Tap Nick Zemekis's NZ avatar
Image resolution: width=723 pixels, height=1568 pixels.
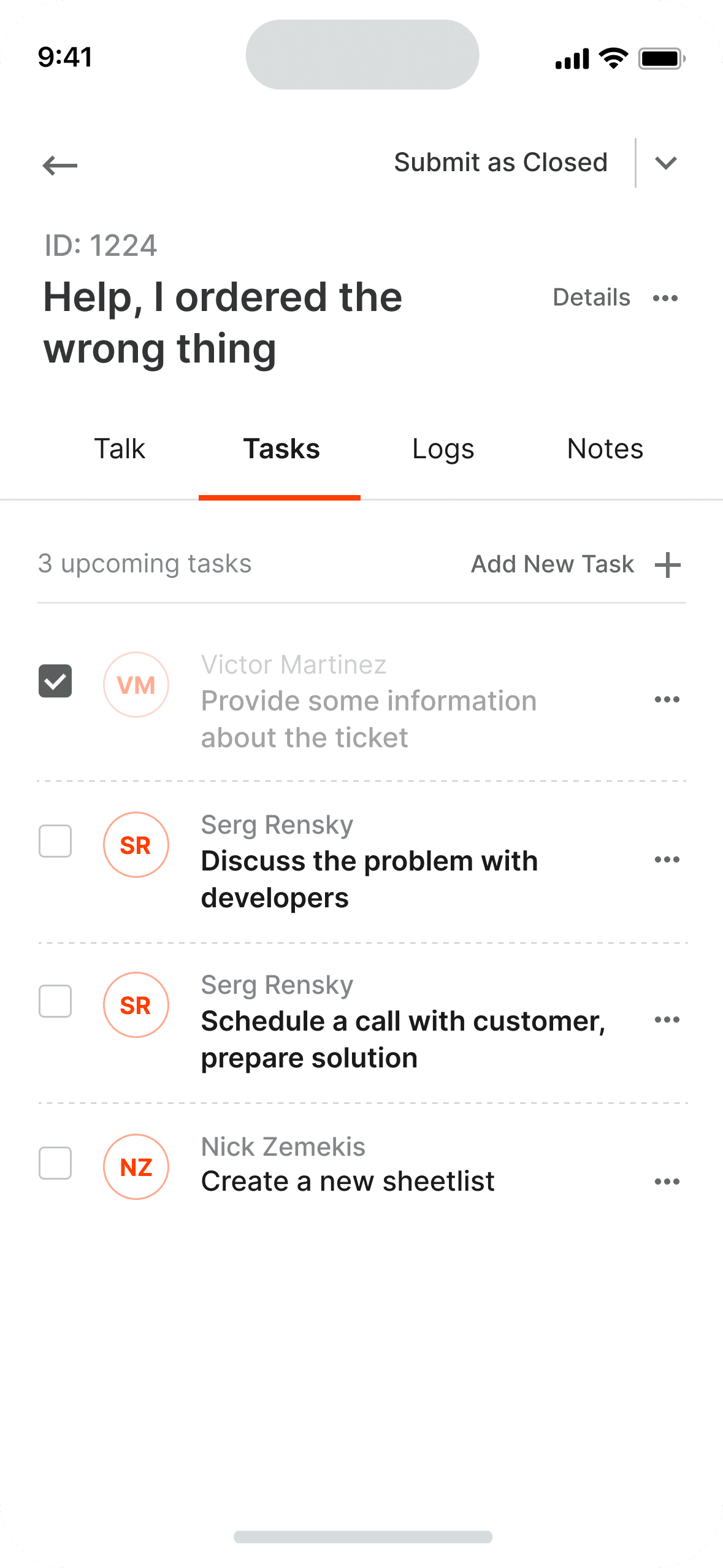click(136, 1166)
